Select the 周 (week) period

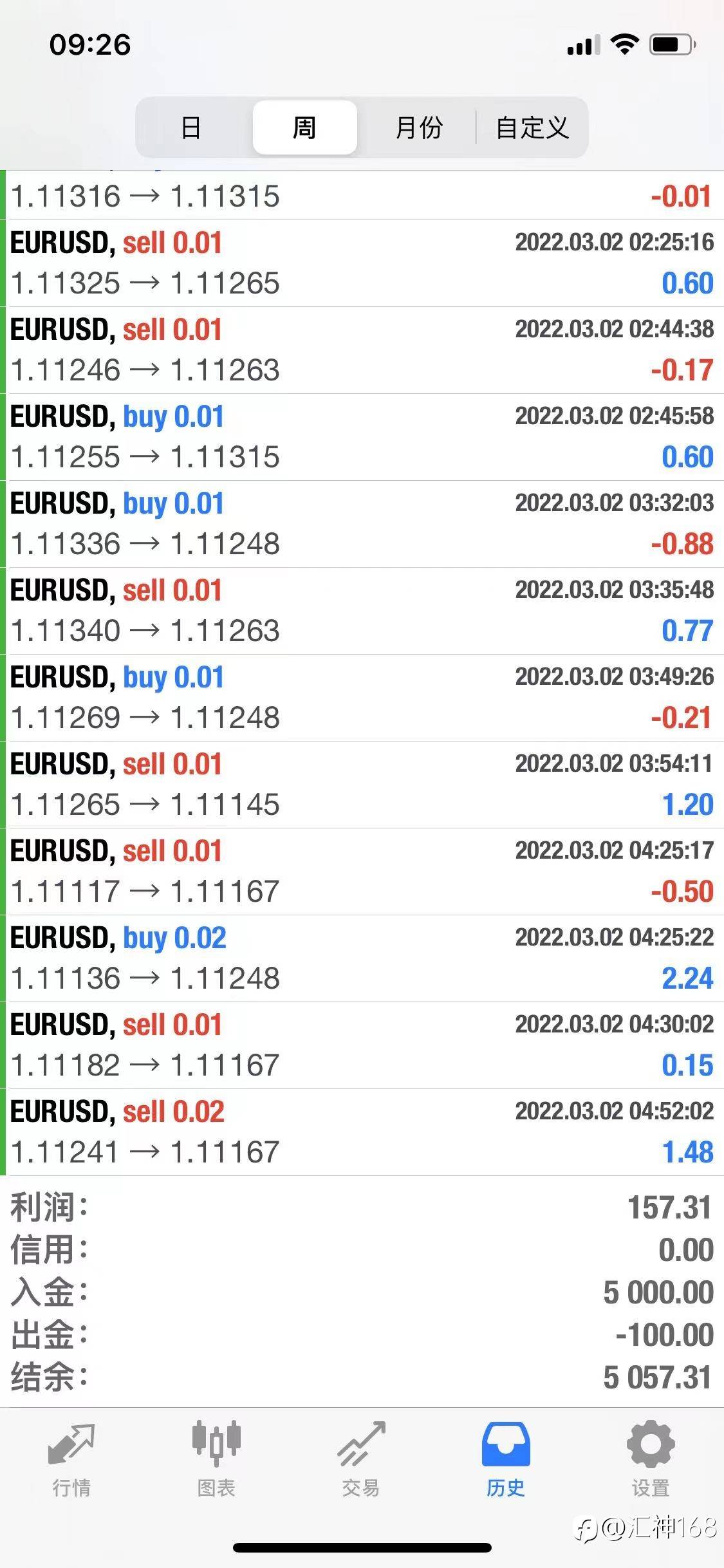click(304, 127)
